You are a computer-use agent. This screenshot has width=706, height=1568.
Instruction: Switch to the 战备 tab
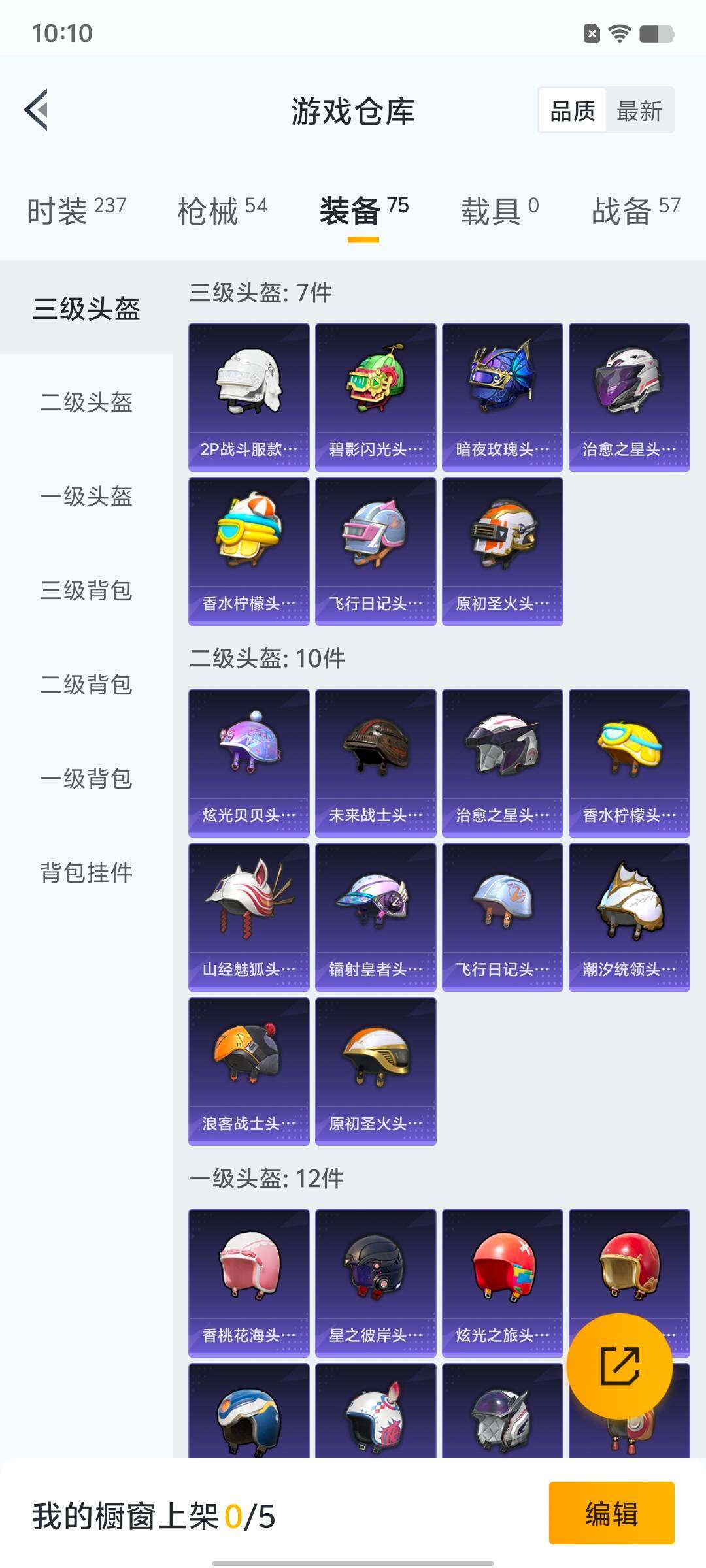pos(635,211)
